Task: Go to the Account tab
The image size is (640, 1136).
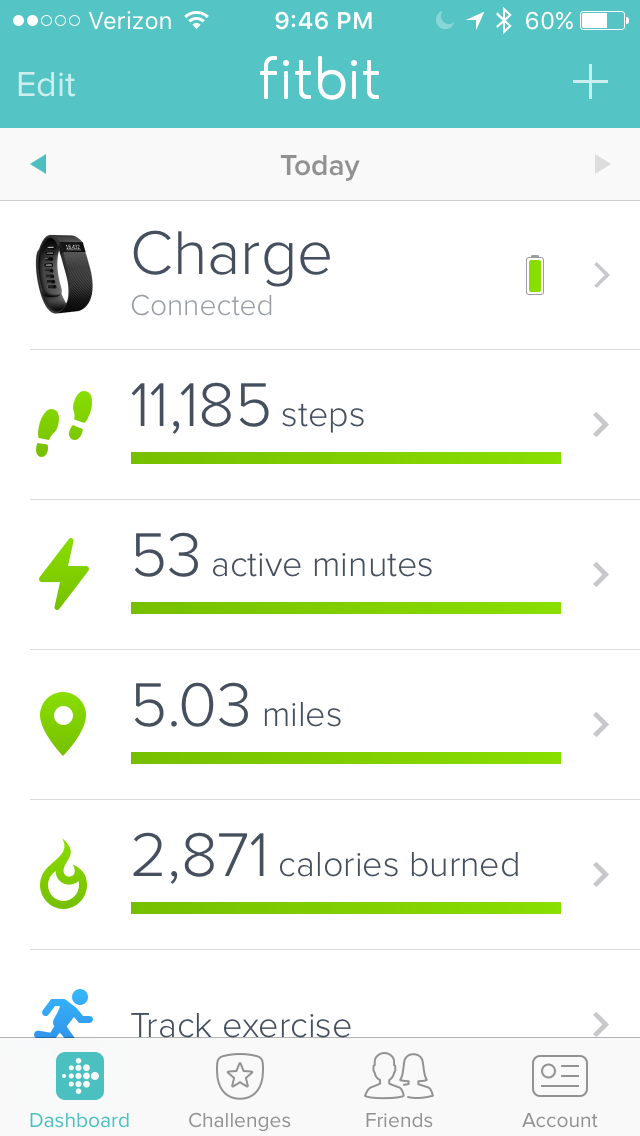Action: pos(559,1090)
